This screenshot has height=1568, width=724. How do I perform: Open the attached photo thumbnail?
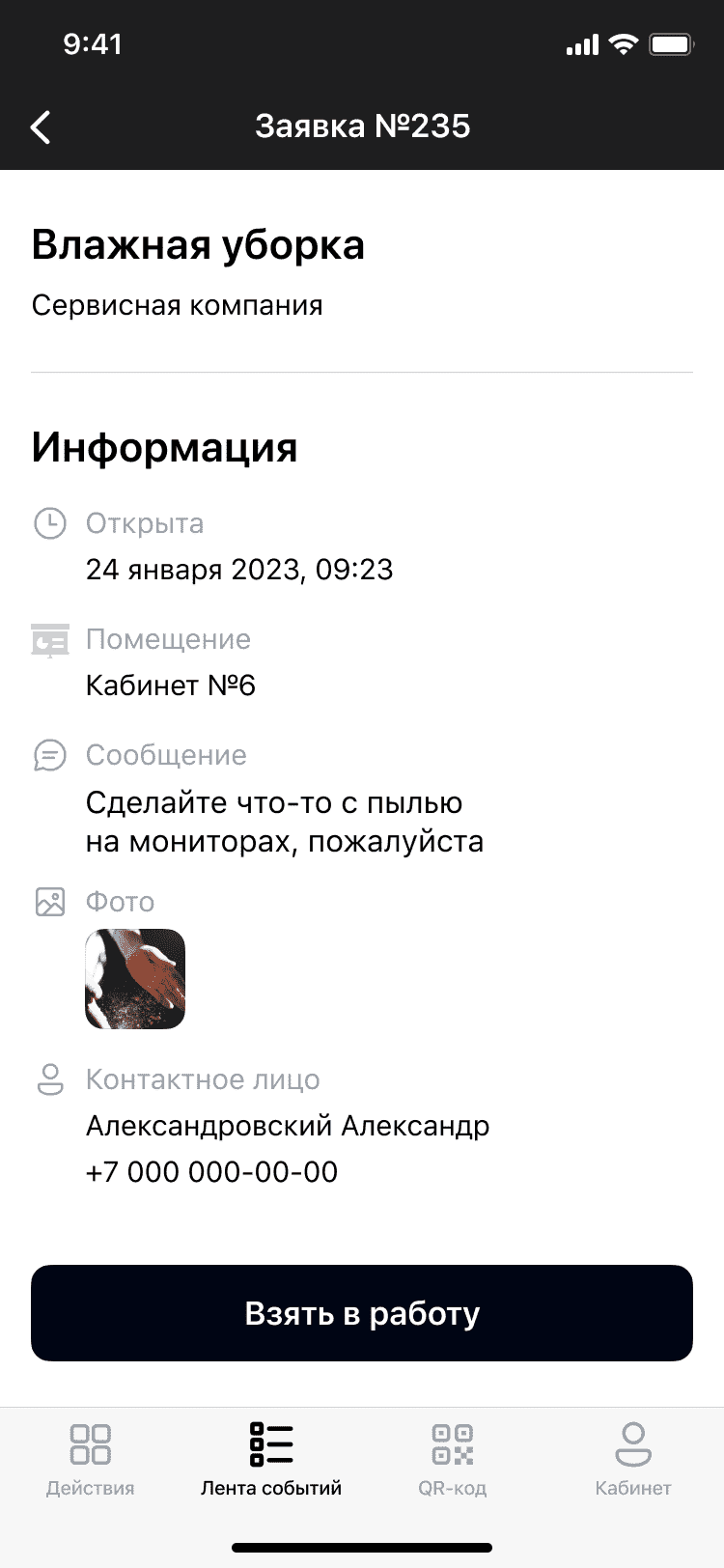pos(135,978)
